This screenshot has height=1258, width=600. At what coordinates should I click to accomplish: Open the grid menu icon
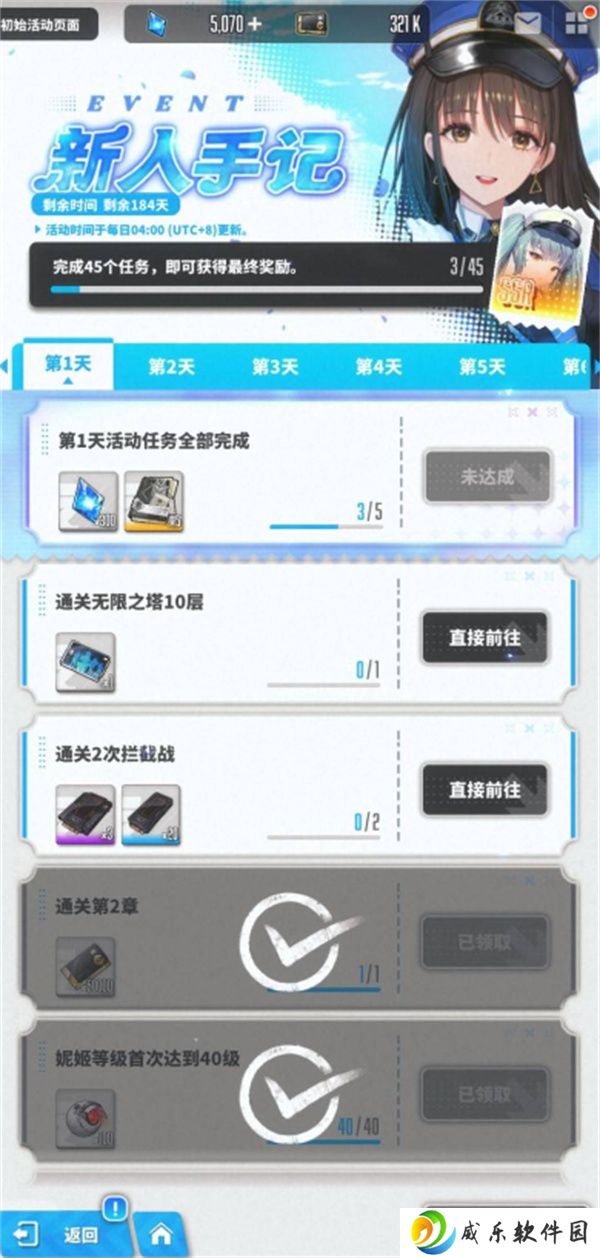point(577,24)
